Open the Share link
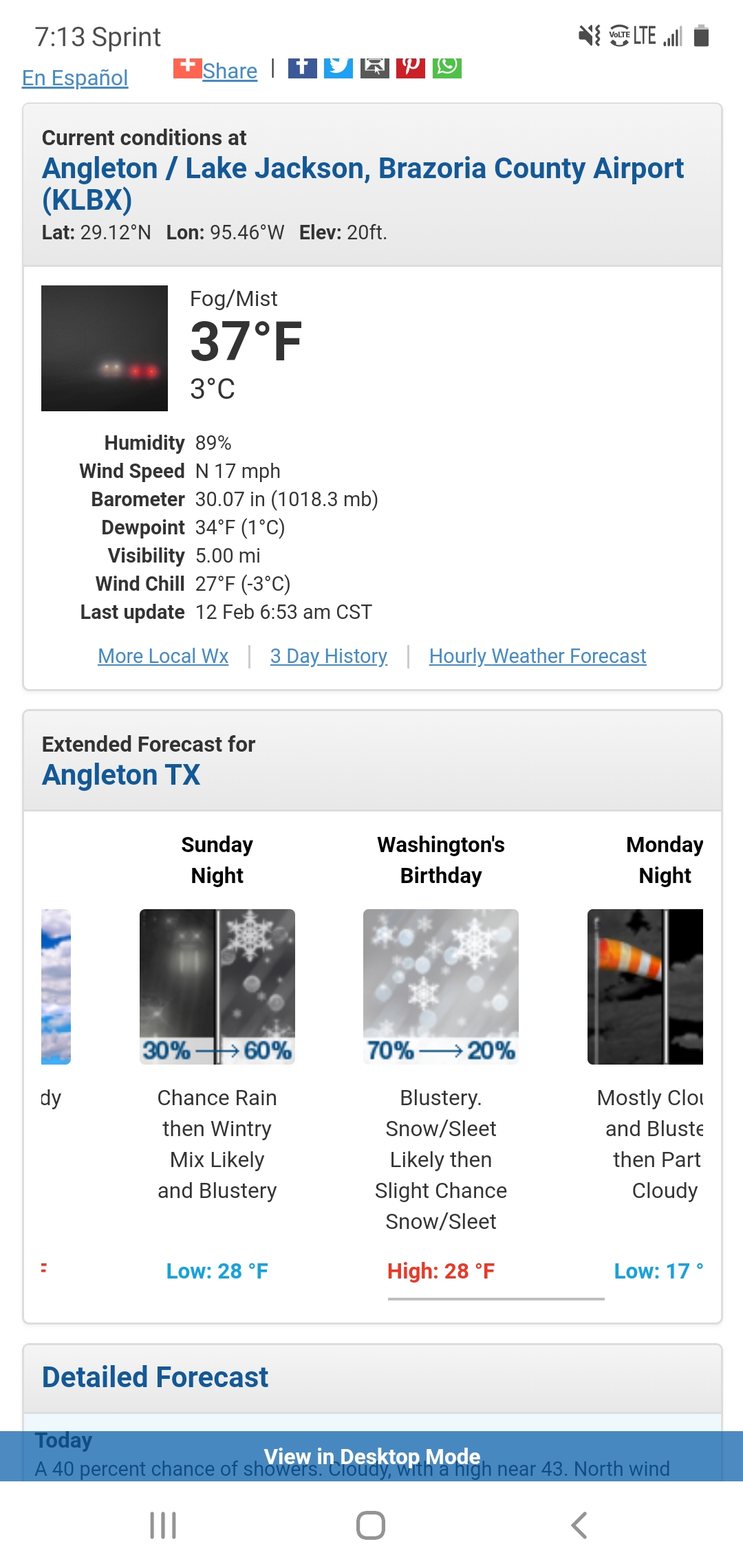Screen dimensions: 743x1568 (229, 71)
